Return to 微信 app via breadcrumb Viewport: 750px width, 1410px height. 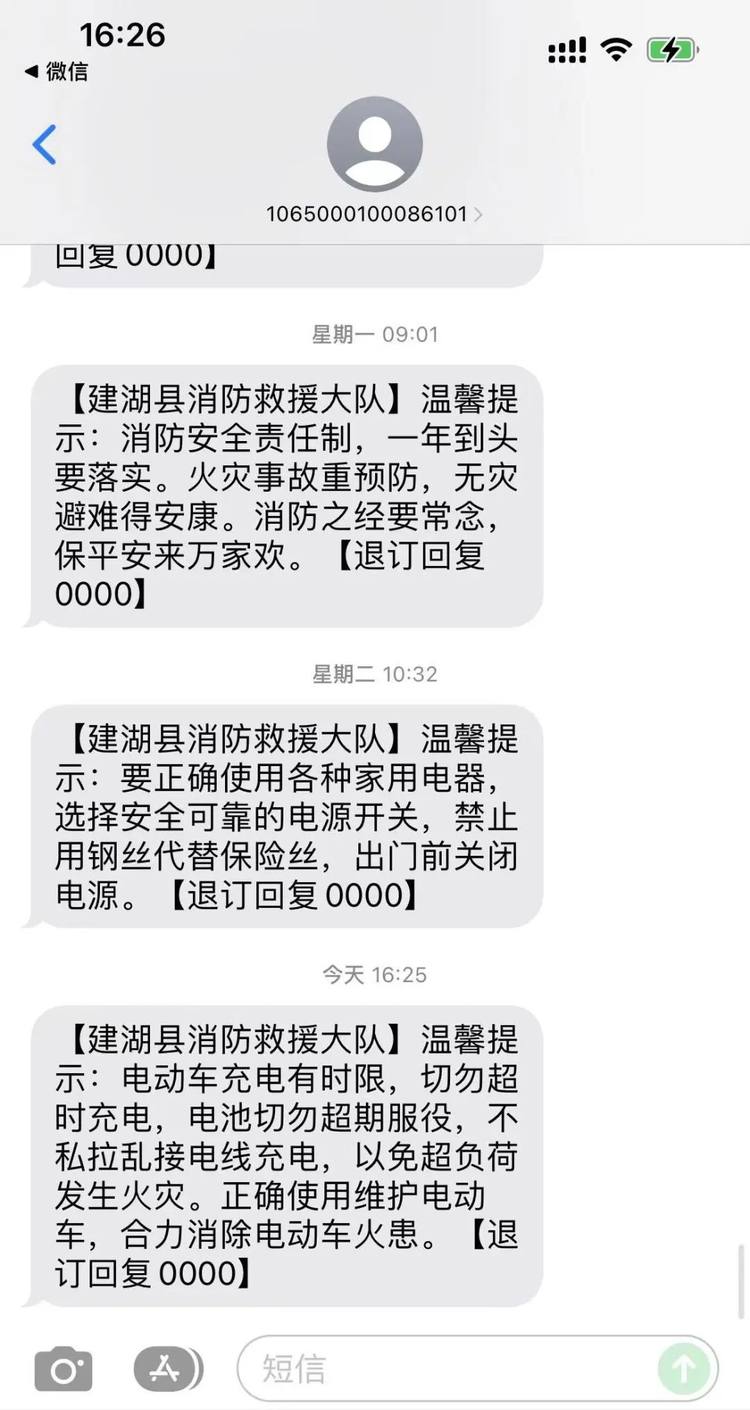(x=56, y=72)
